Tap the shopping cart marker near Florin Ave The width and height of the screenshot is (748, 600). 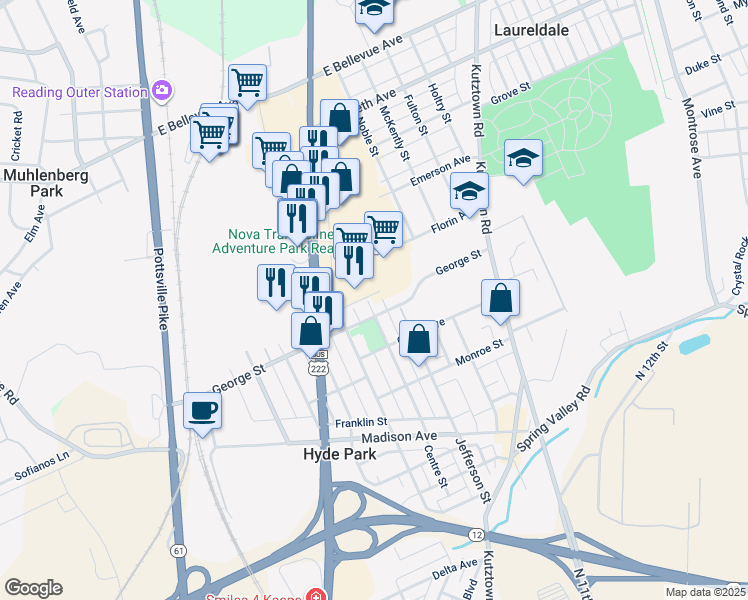coord(384,232)
